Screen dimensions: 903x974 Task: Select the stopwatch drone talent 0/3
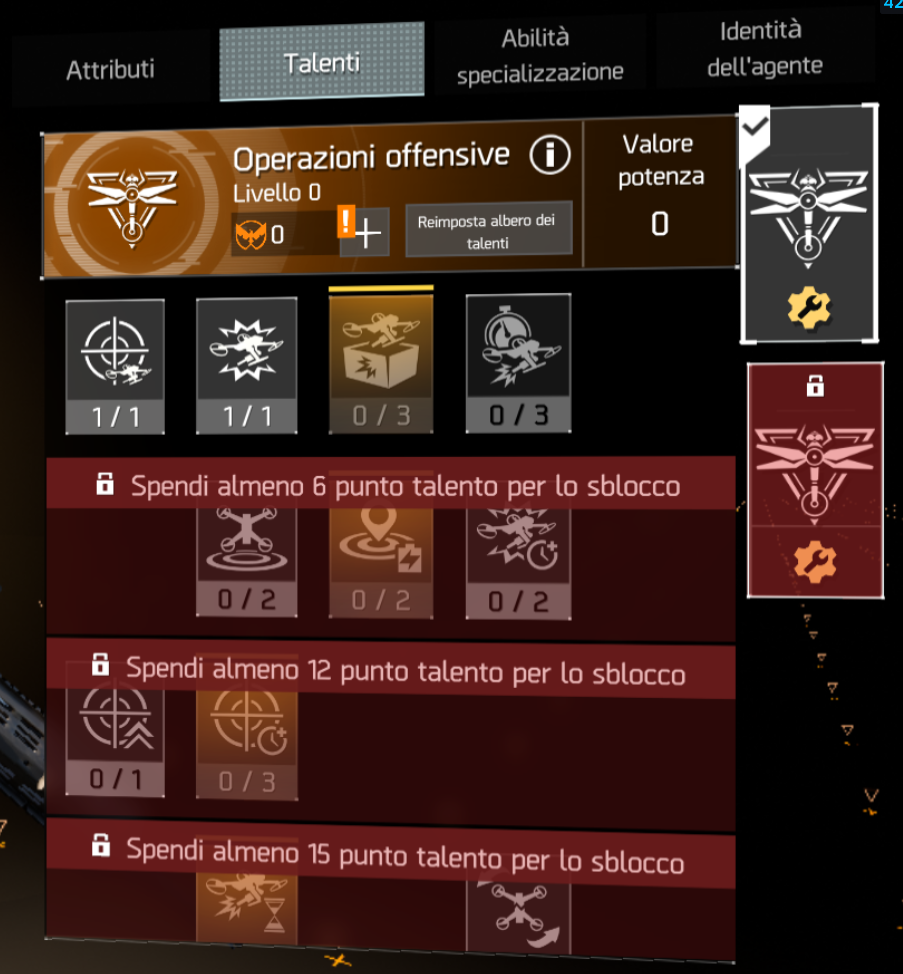point(518,363)
